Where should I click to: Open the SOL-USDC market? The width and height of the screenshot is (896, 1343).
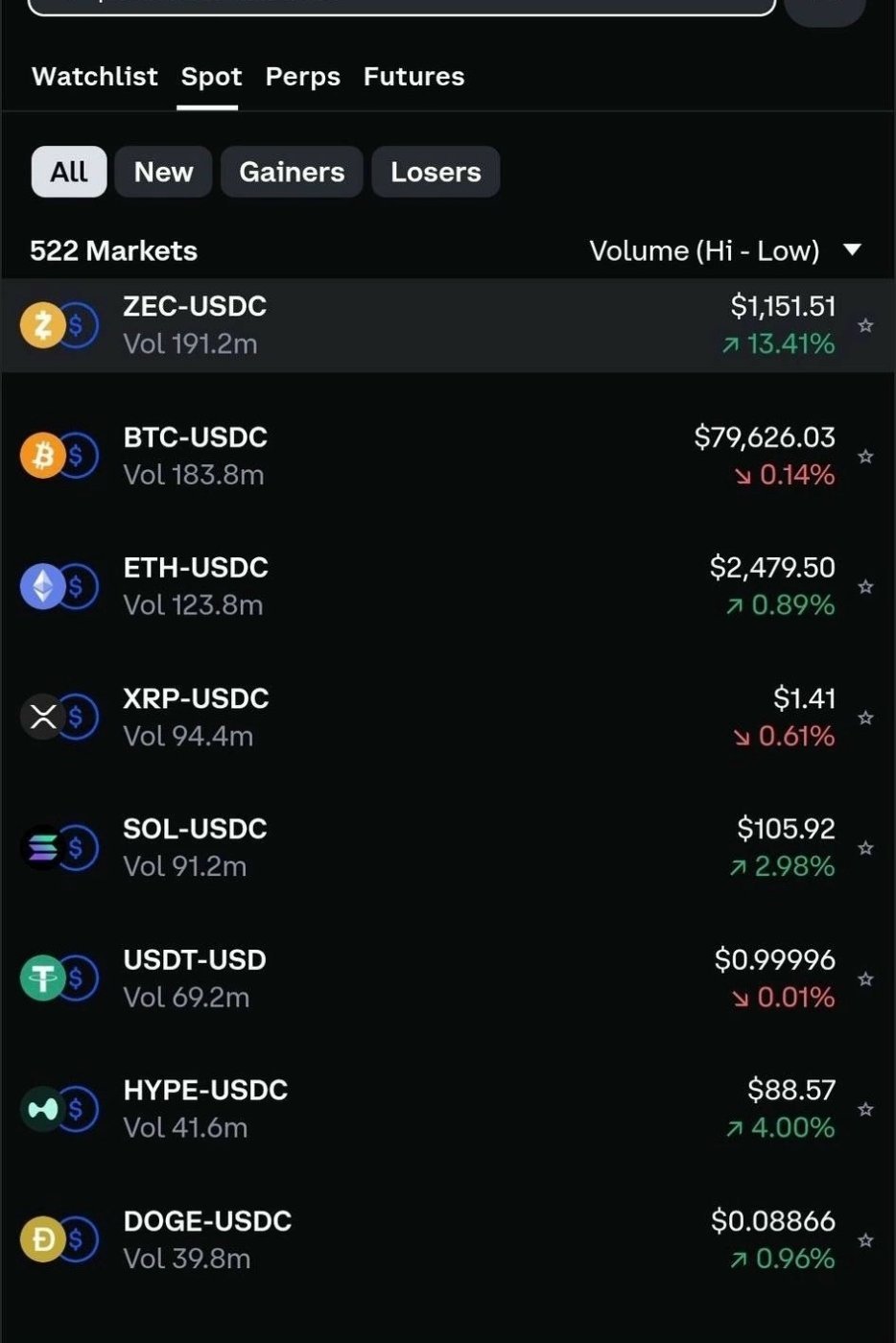448,847
